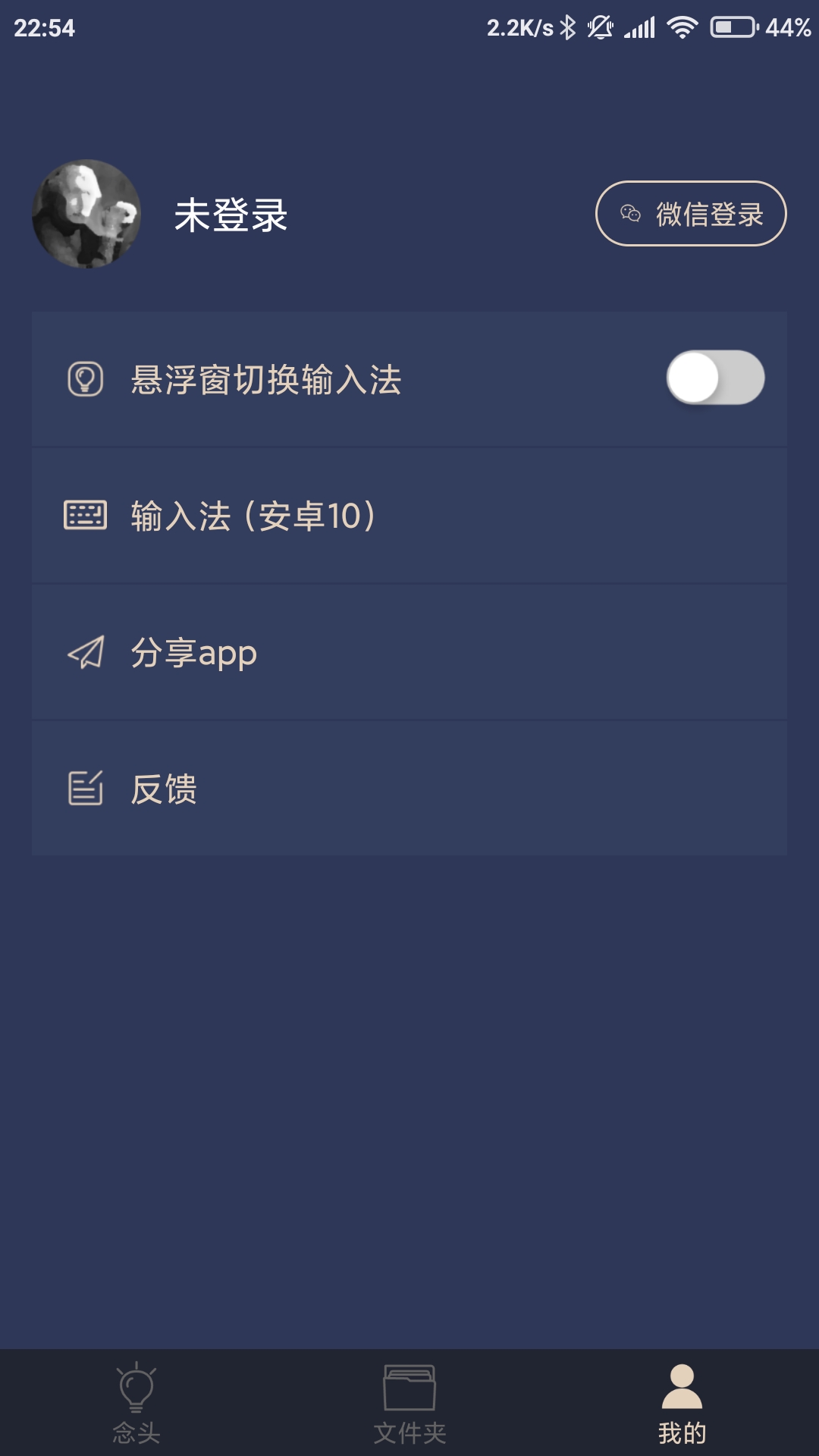Screen dimensions: 819x1456
Task: Tap the profile avatar picture
Action: (x=86, y=214)
